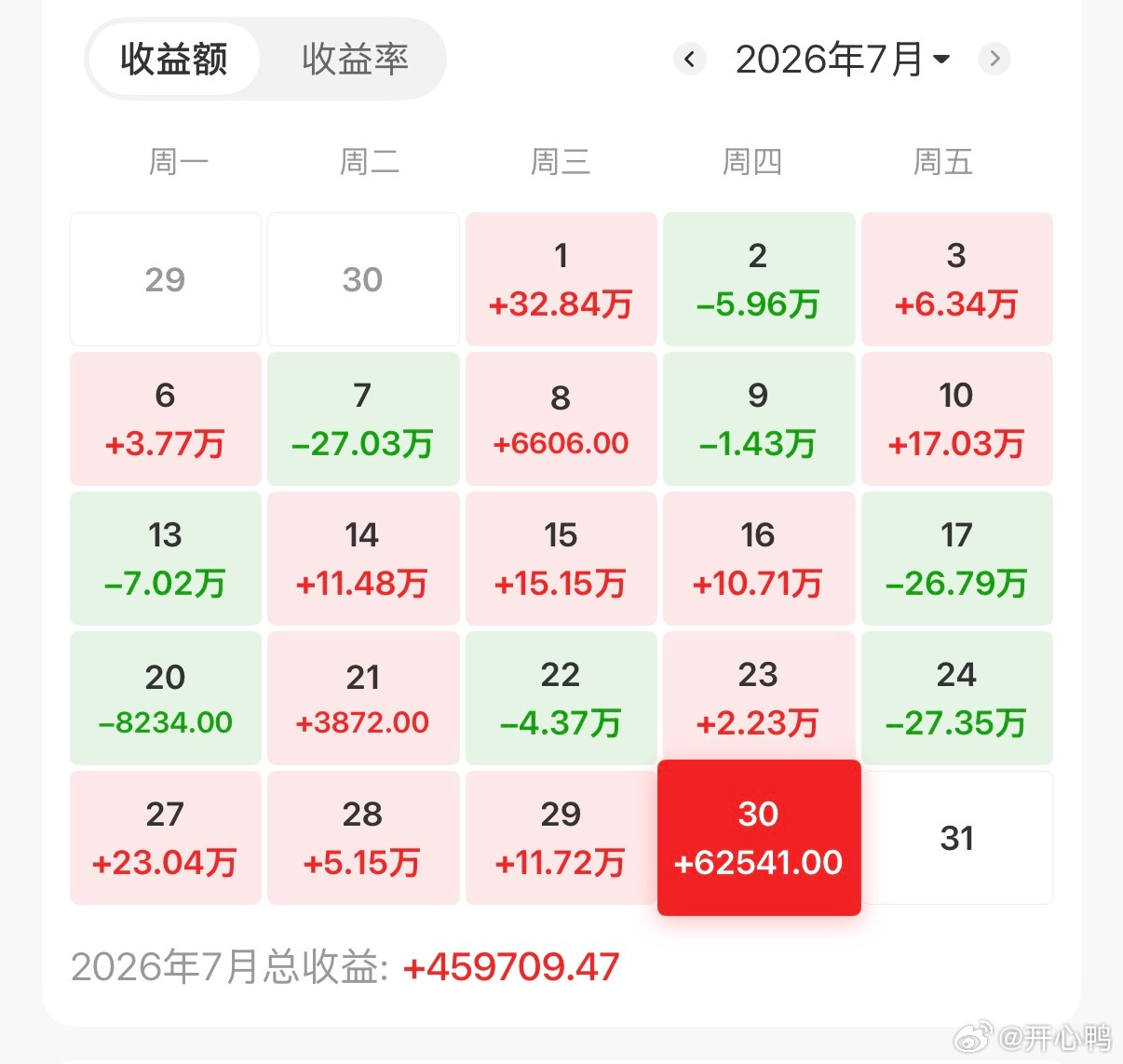The image size is (1123, 1064).
Task: Select day 27 with +23.04万
Action: pyautogui.click(x=166, y=838)
